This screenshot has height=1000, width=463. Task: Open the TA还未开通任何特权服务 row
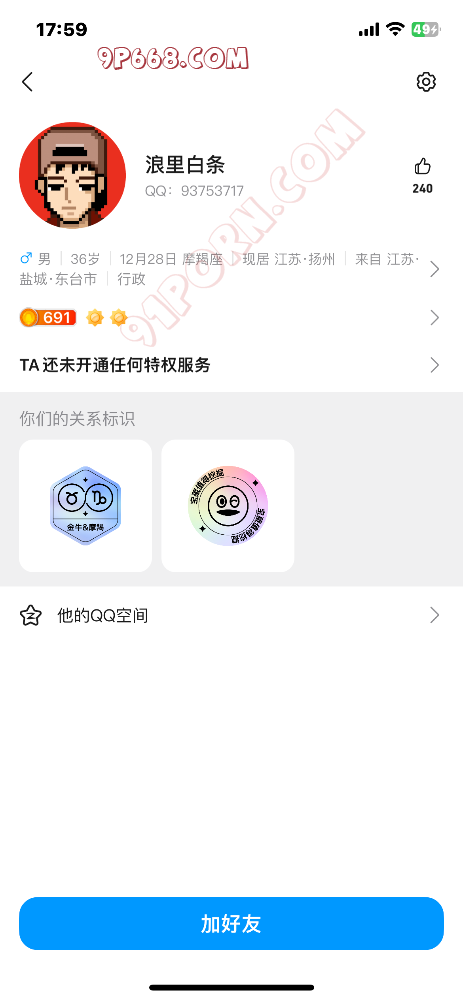click(232, 365)
